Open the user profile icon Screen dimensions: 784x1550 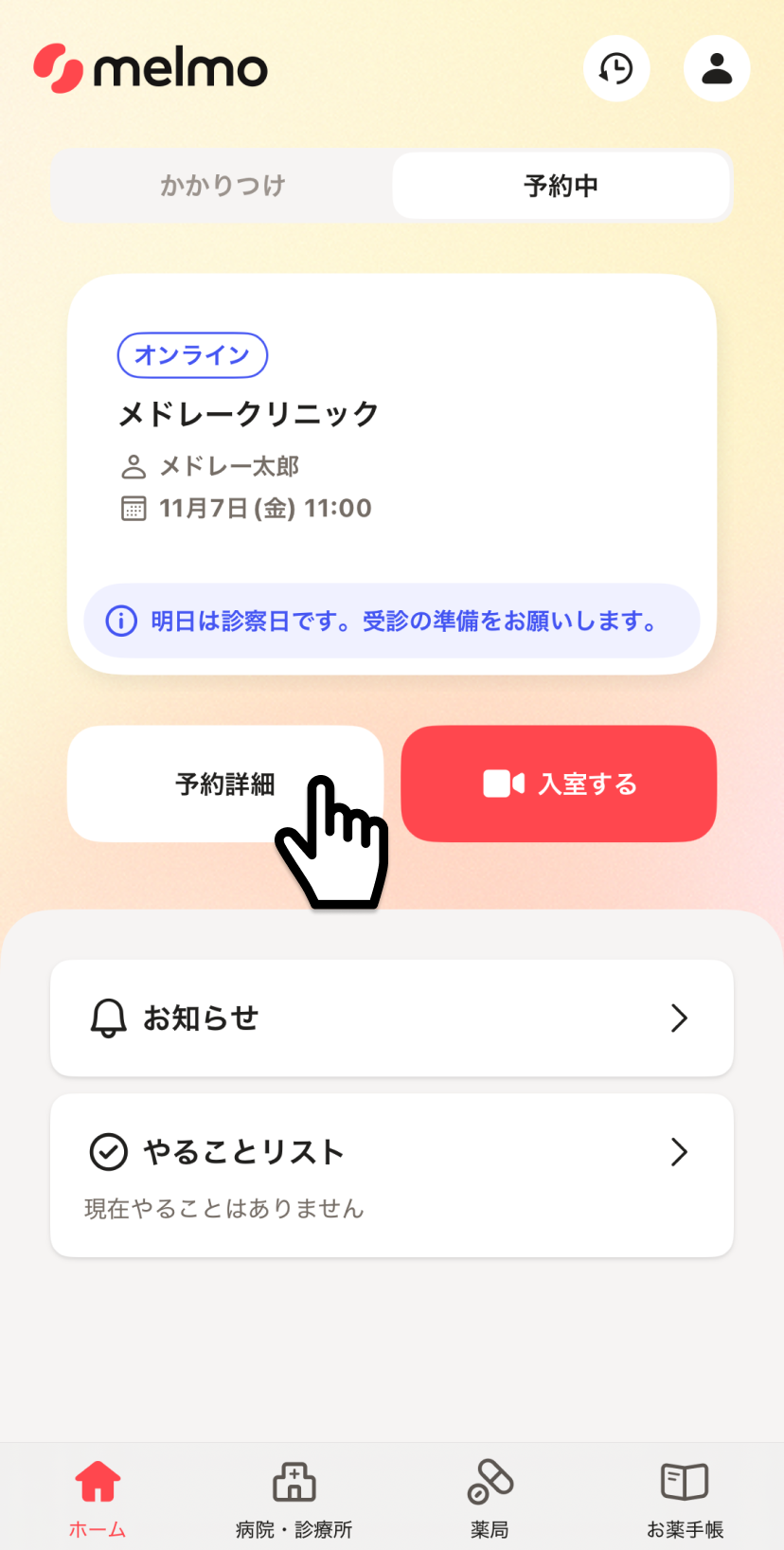click(717, 69)
